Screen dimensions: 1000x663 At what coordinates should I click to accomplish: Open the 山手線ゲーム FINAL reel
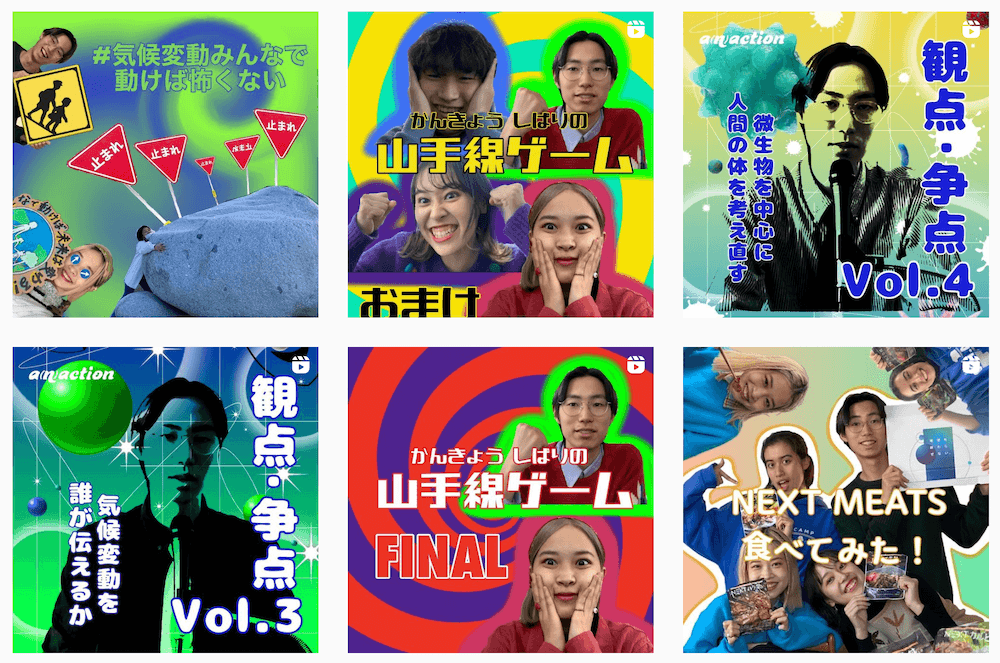tap(500, 500)
